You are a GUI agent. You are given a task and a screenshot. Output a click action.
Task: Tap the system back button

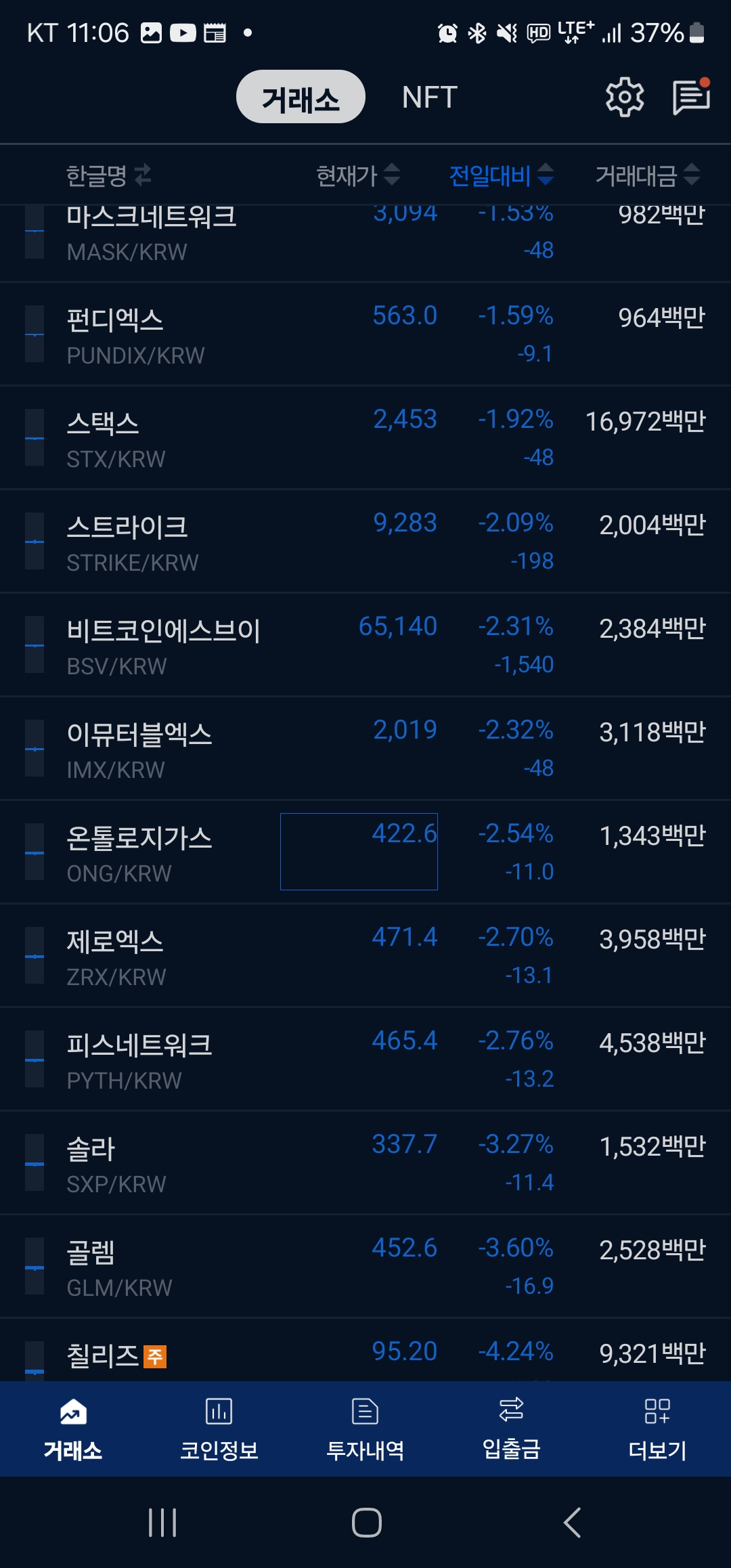pyautogui.click(x=573, y=1523)
